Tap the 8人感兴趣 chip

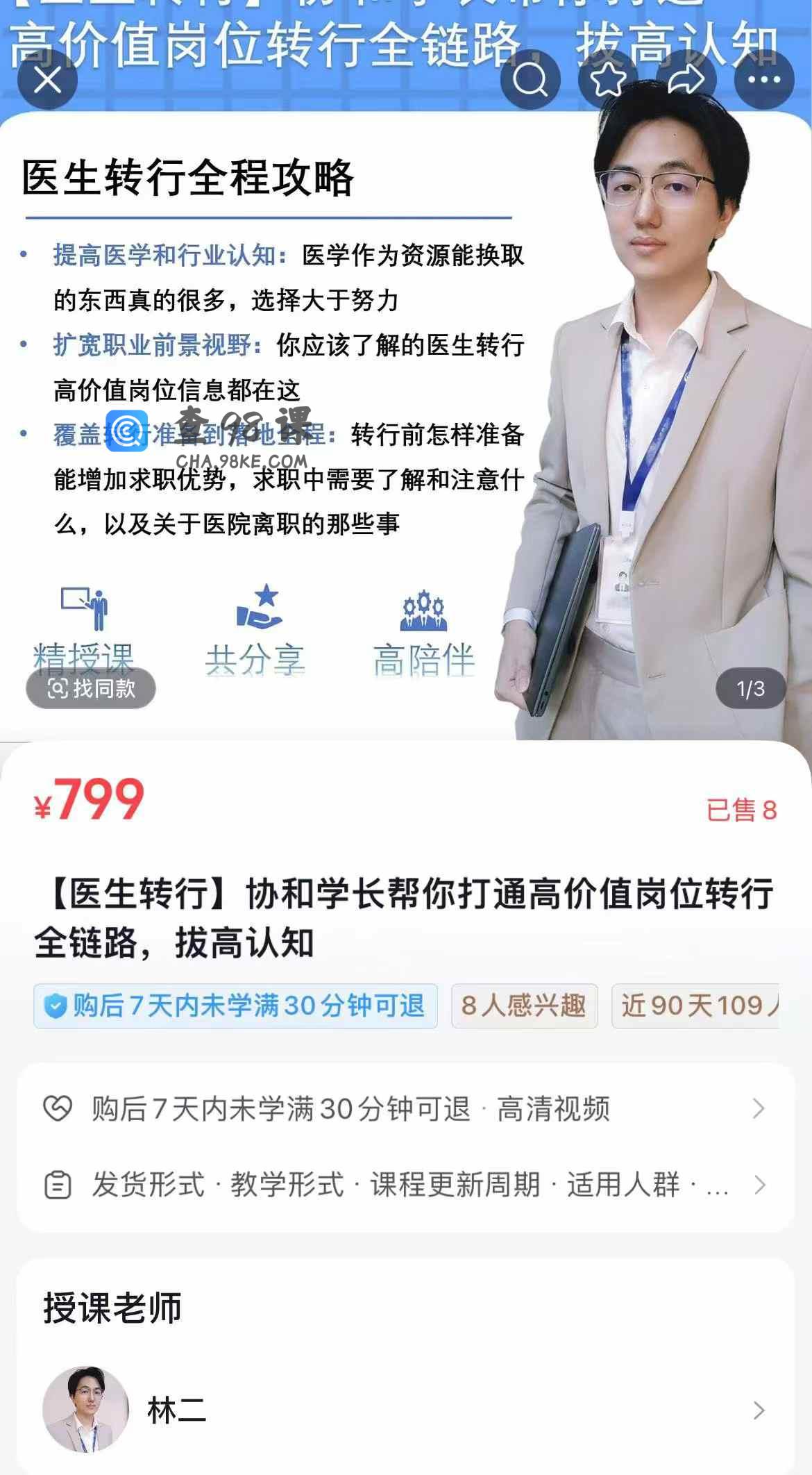(524, 1006)
